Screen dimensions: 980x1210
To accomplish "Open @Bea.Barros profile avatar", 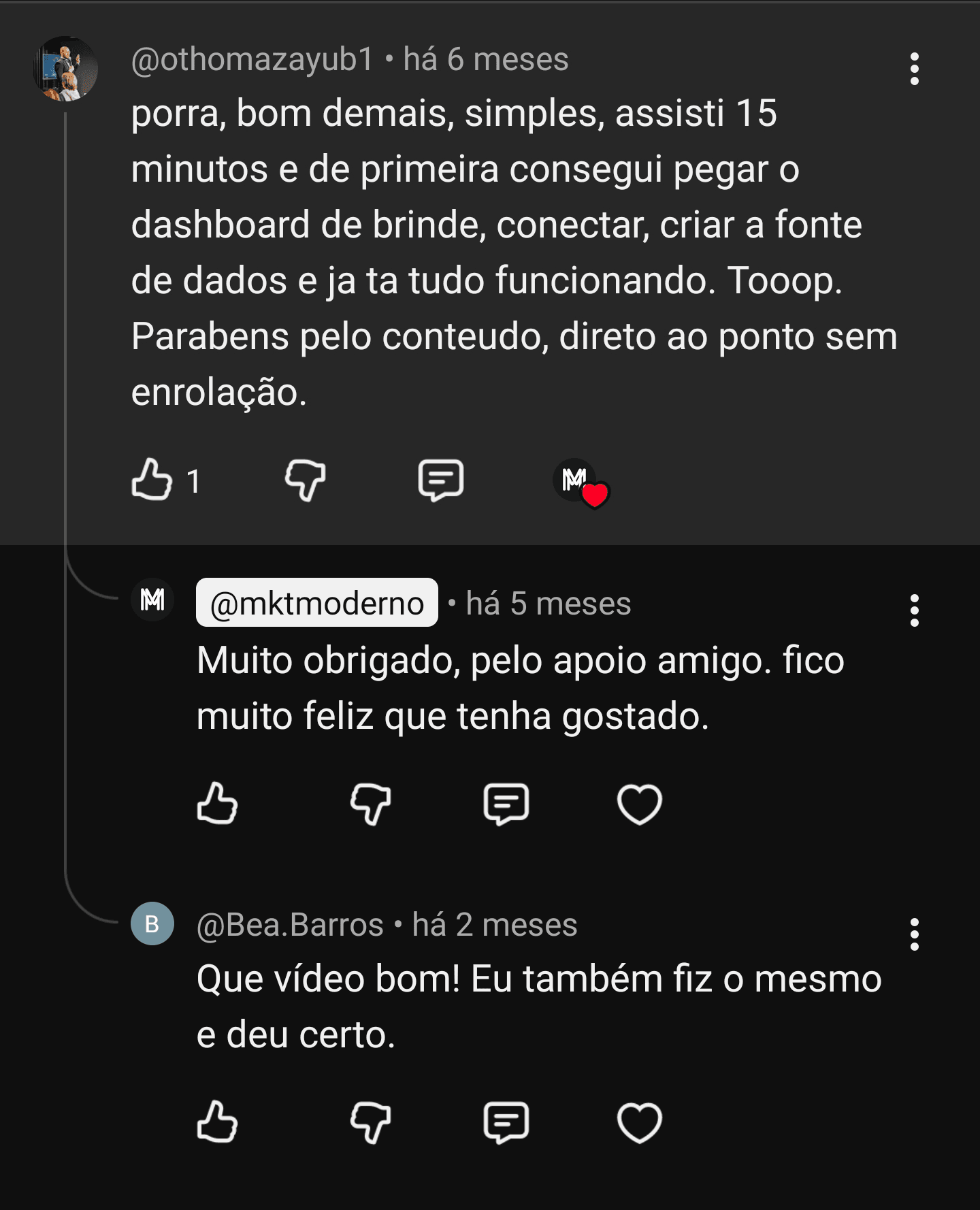I will point(152,923).
